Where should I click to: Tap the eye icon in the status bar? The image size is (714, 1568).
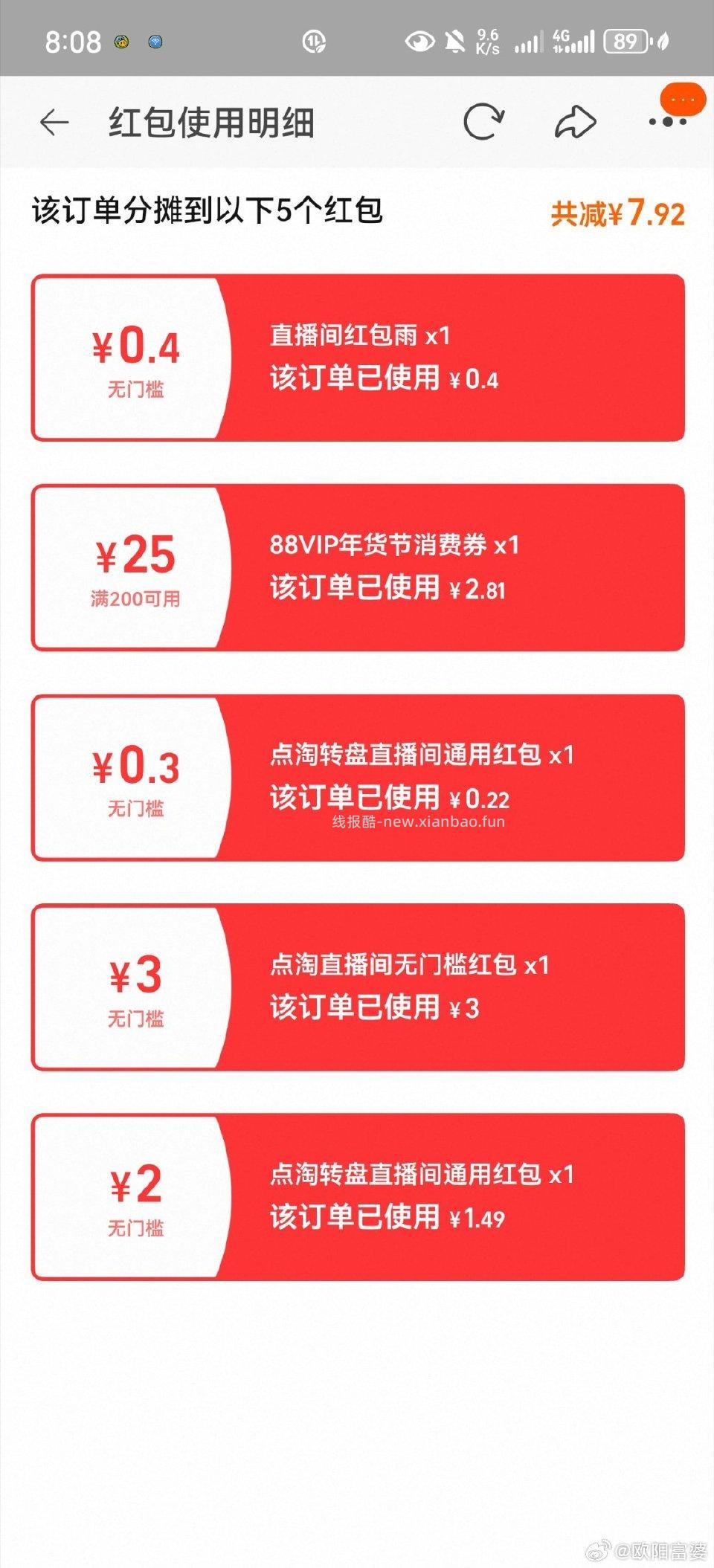pyautogui.click(x=419, y=42)
